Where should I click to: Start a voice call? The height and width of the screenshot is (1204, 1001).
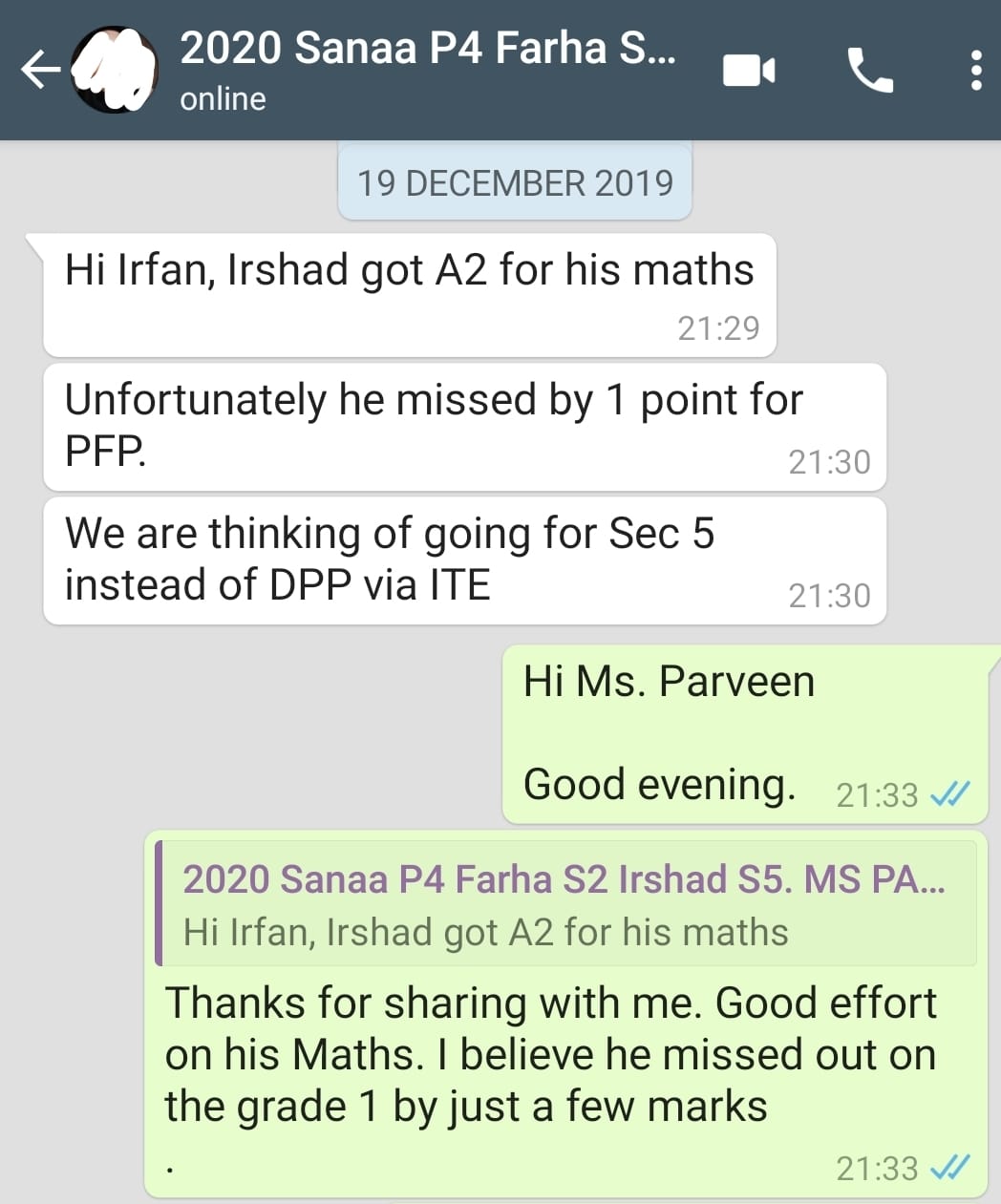869,71
